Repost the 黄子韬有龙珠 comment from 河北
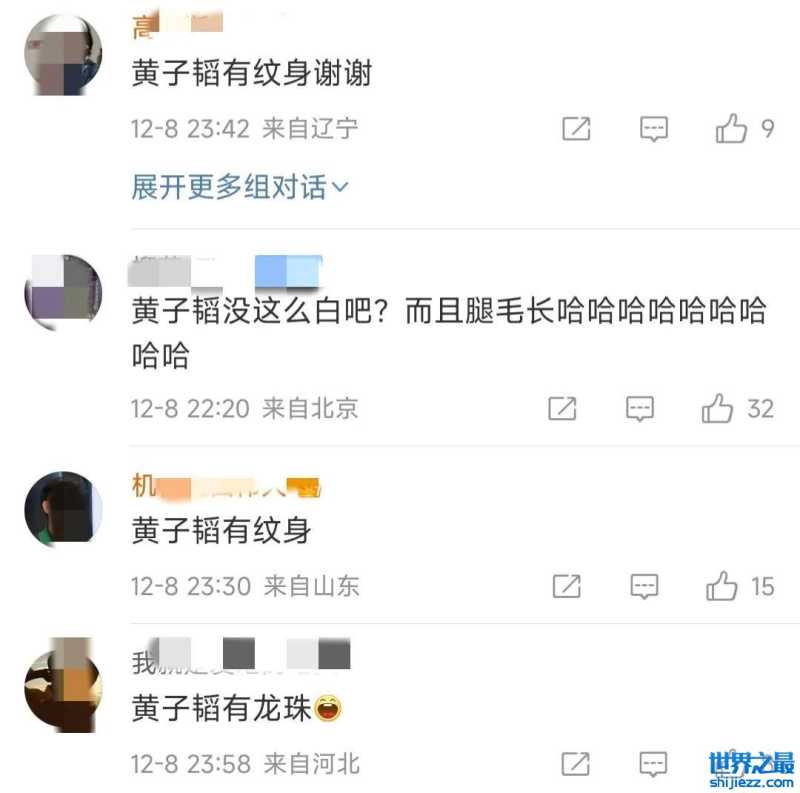Image resolution: width=800 pixels, height=793 pixels. pos(576,765)
